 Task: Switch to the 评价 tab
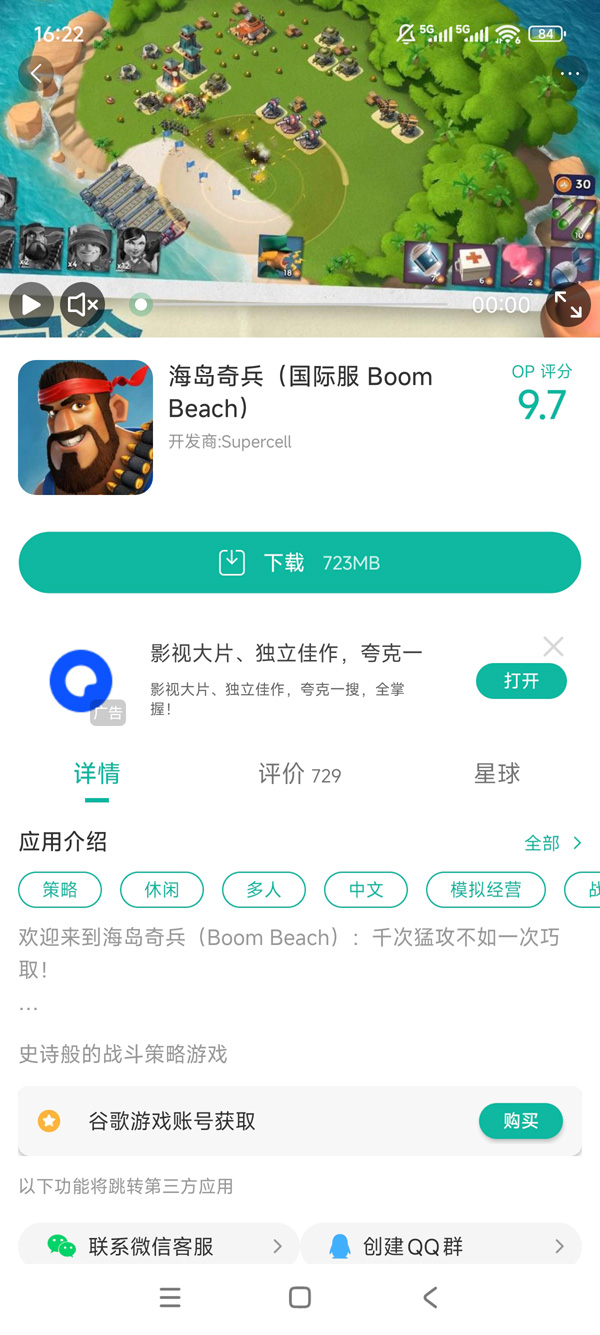[x=299, y=774]
